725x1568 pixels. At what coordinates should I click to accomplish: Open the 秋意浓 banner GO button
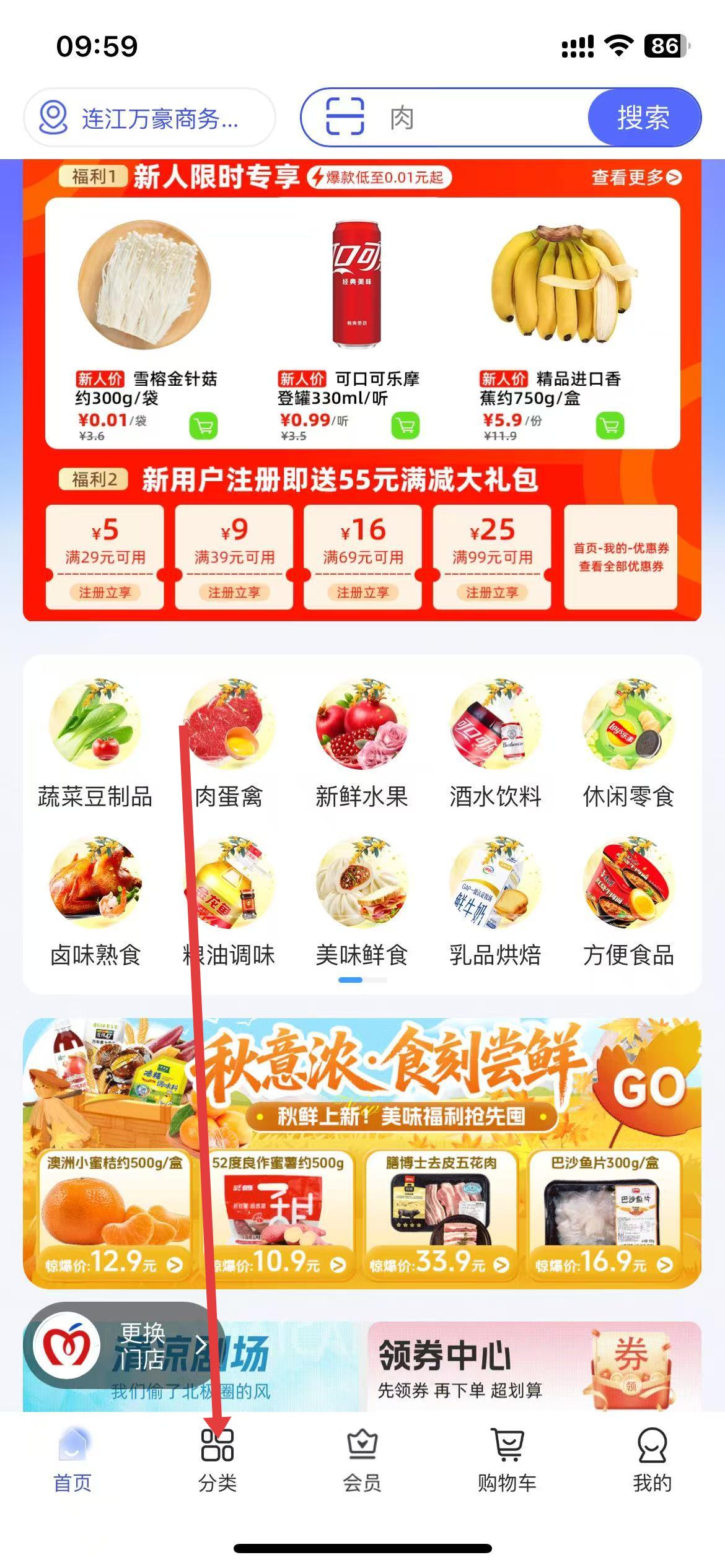(648, 1086)
